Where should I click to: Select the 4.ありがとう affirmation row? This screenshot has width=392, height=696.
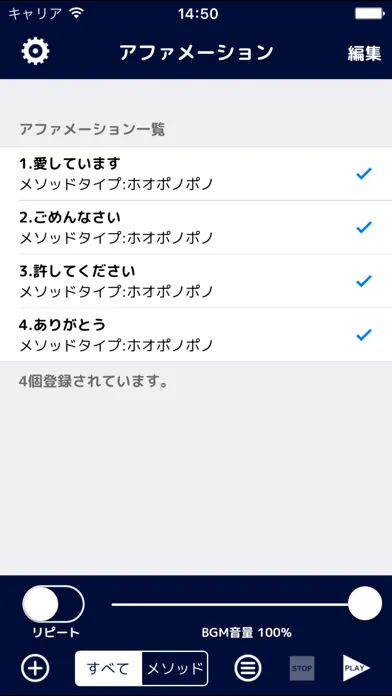196,334
